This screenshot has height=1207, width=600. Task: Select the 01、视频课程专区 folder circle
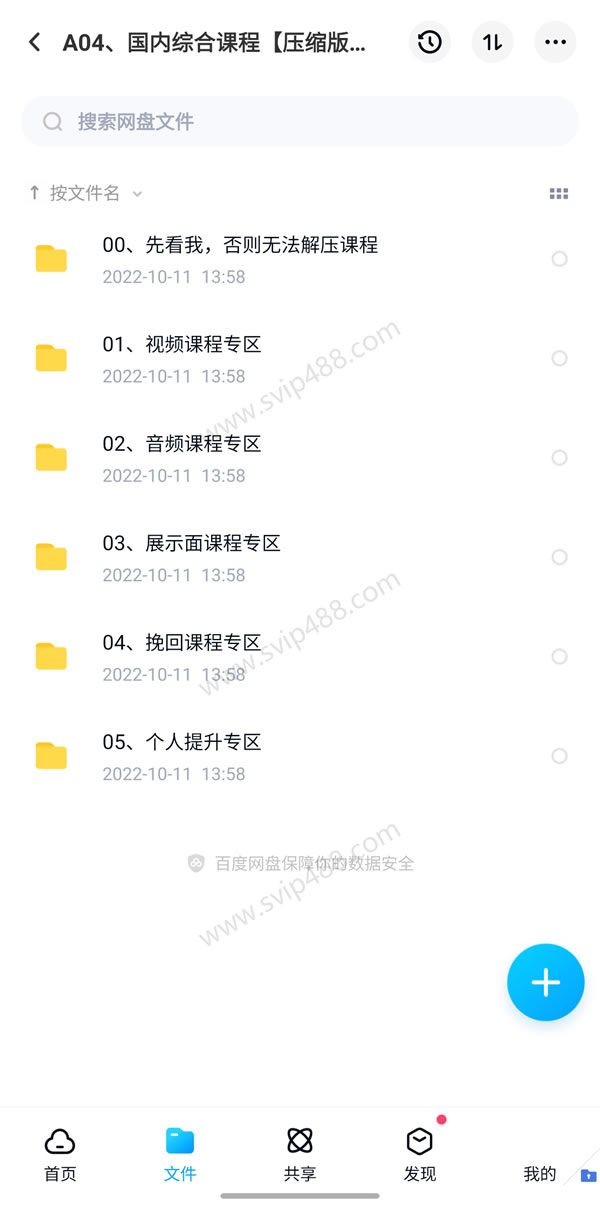(560, 358)
